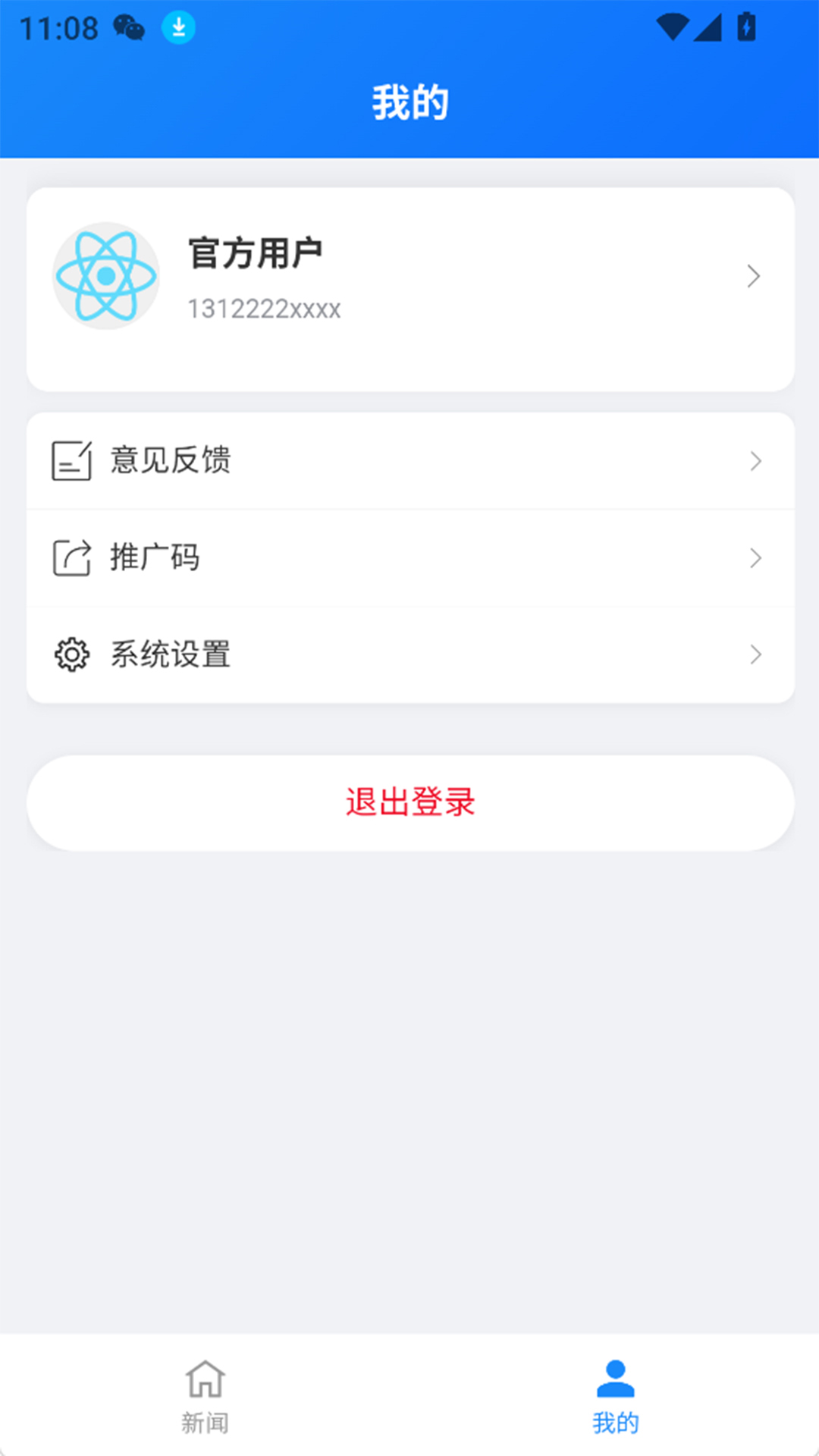Tap the 退出登录 logout button

point(409,802)
